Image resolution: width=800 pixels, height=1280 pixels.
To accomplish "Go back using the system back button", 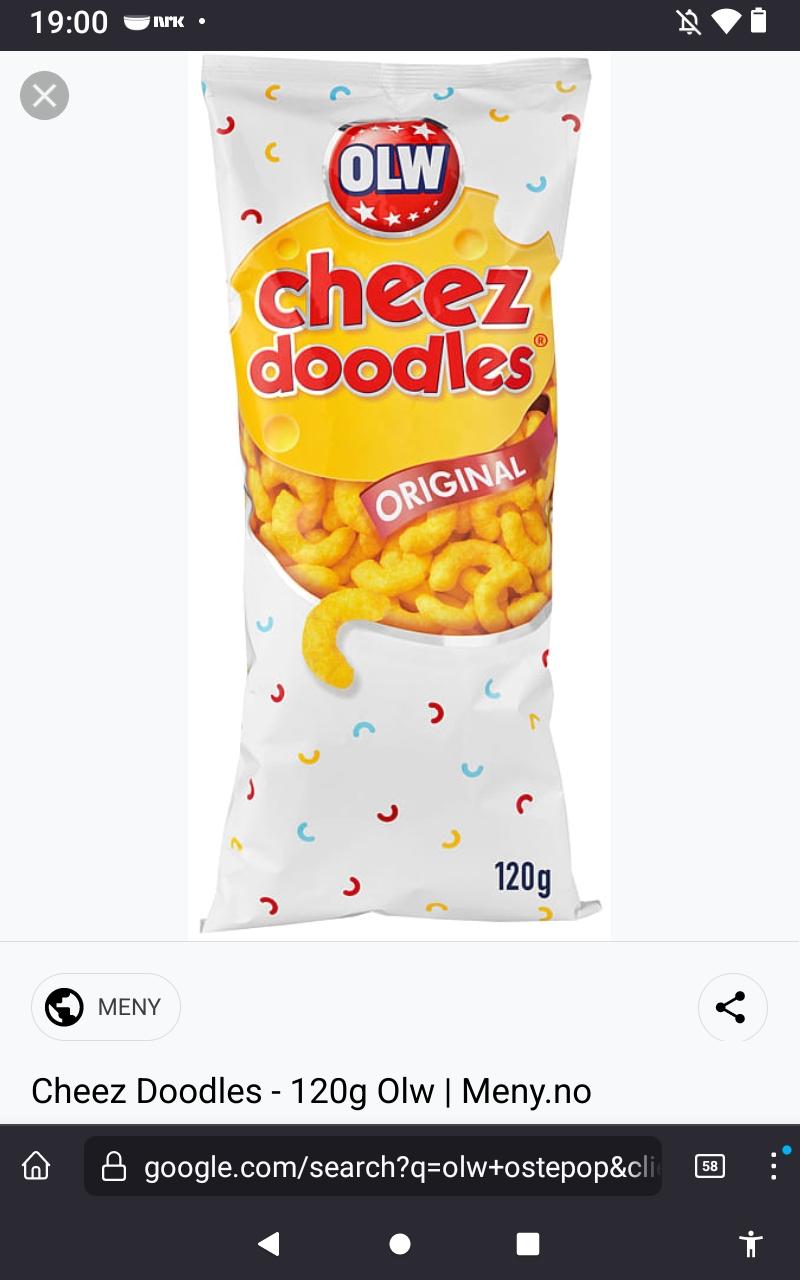I will tap(268, 1243).
